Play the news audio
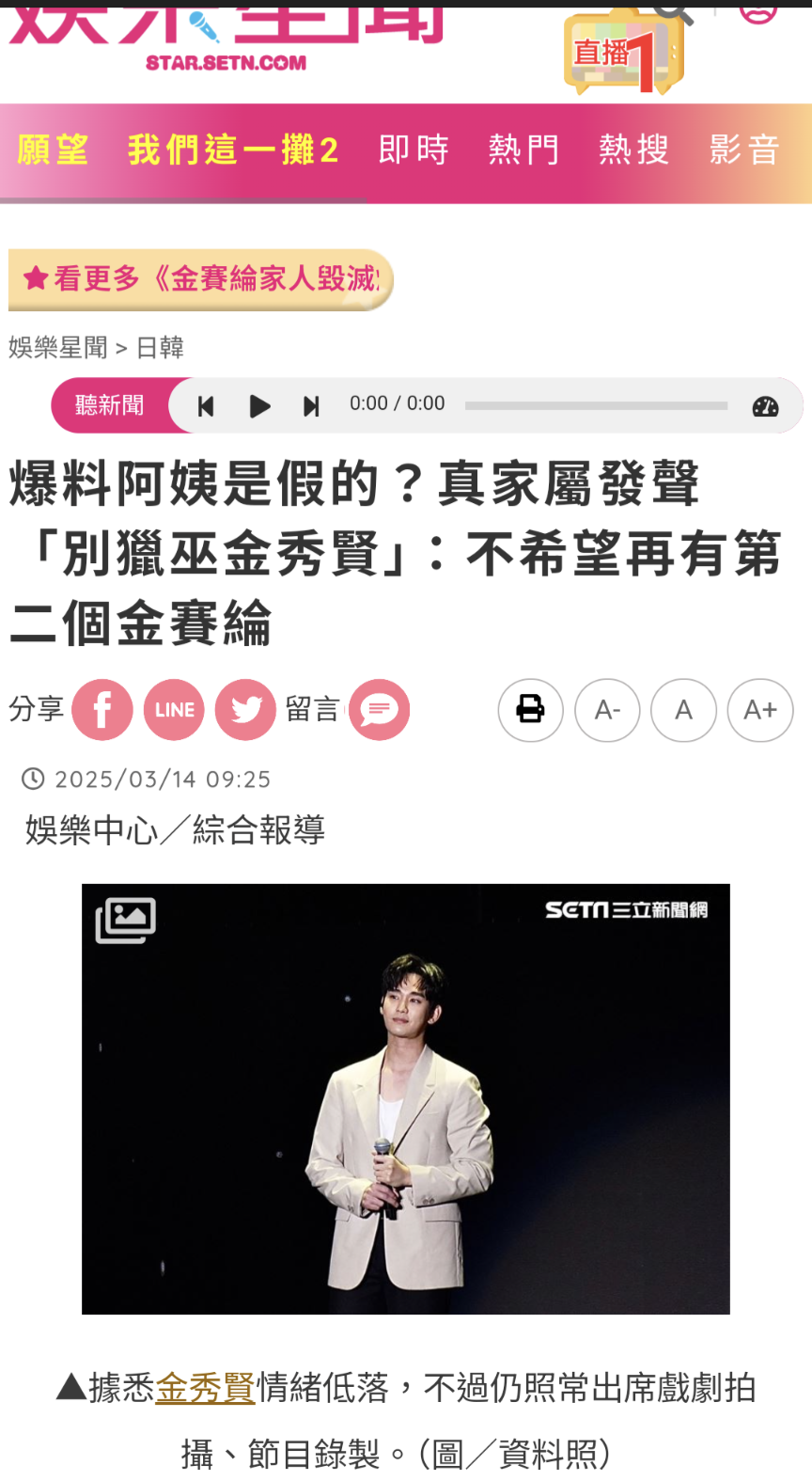Image resolution: width=812 pixels, height=1481 pixels. pos(259,406)
